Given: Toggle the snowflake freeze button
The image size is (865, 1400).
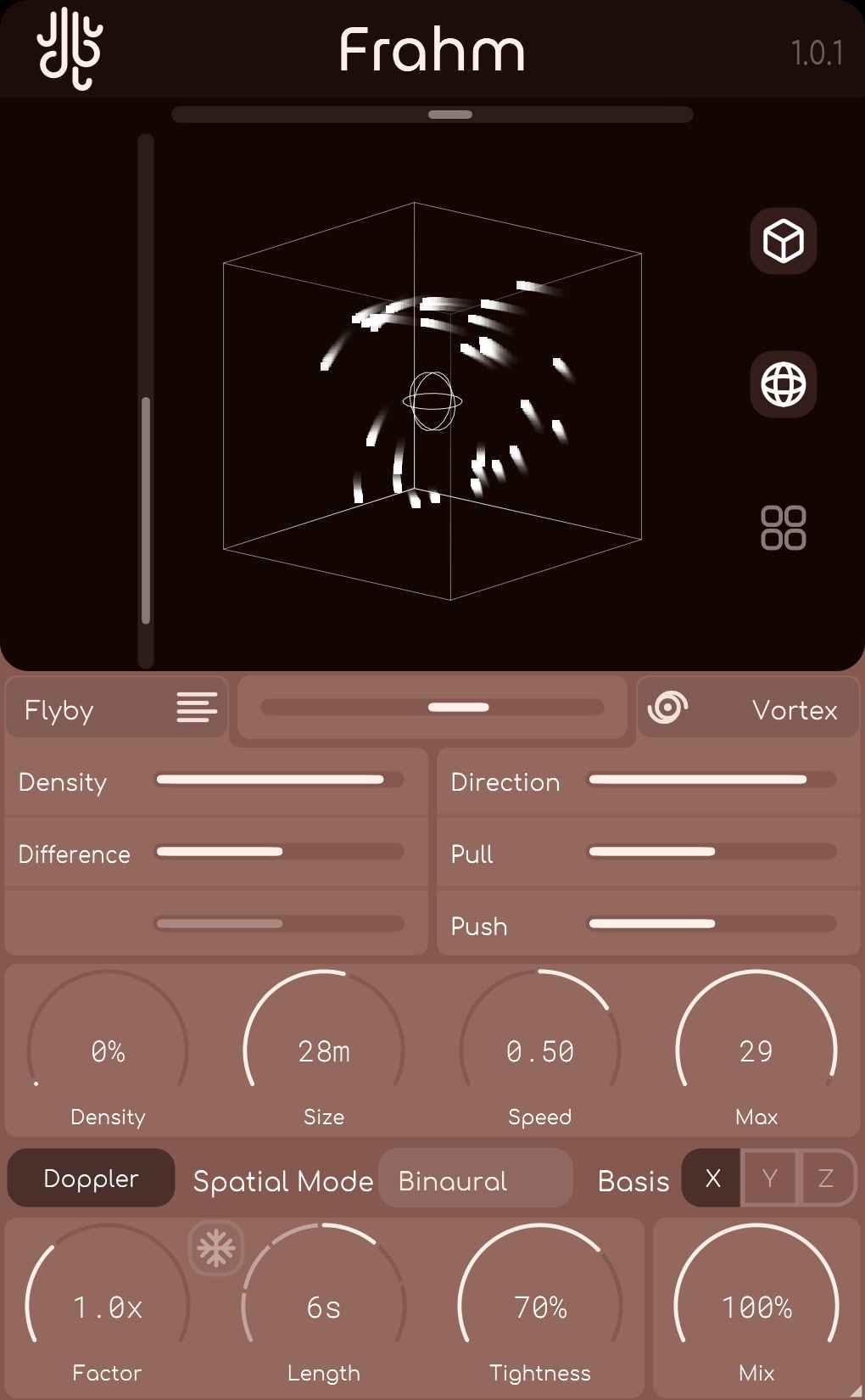Looking at the screenshot, I should [x=216, y=1248].
